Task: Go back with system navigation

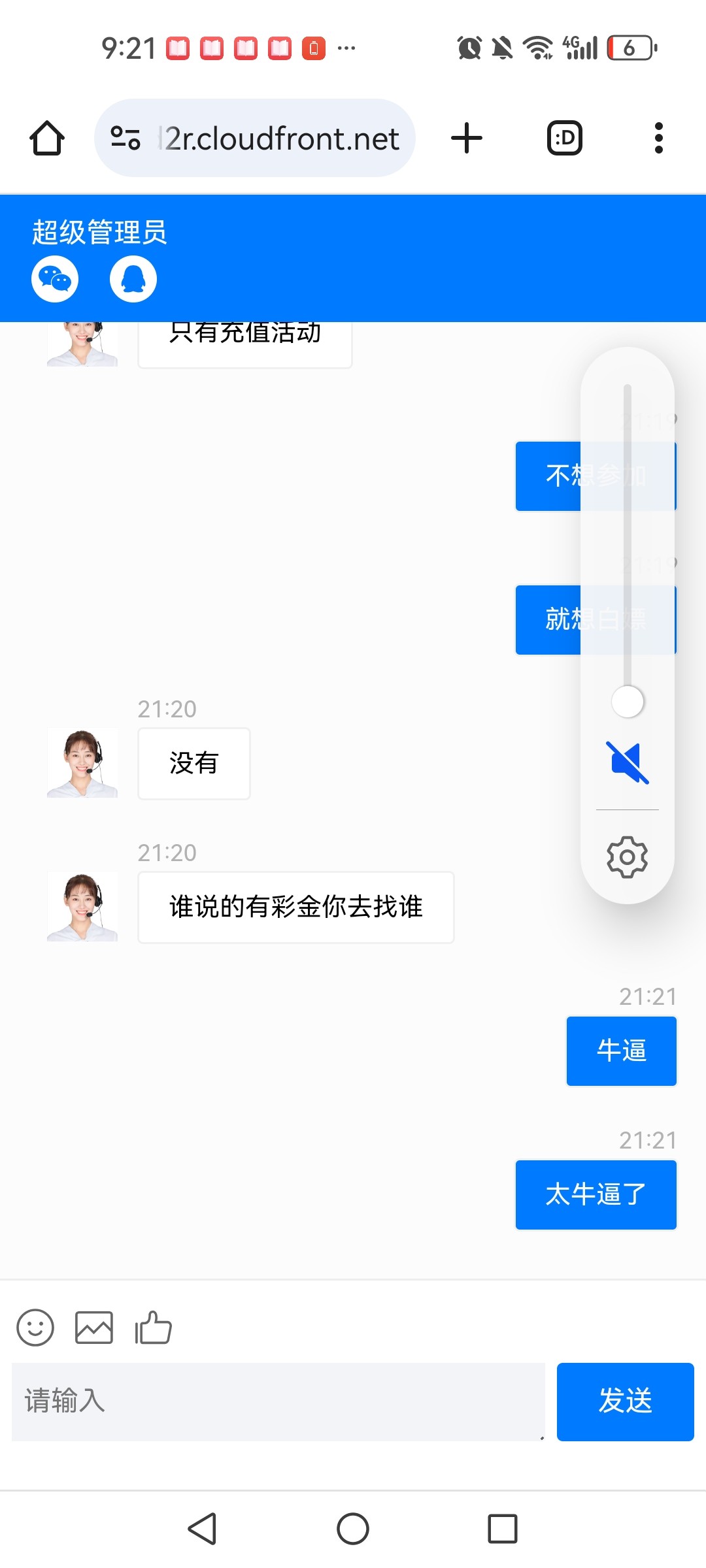Action: pyautogui.click(x=203, y=1529)
